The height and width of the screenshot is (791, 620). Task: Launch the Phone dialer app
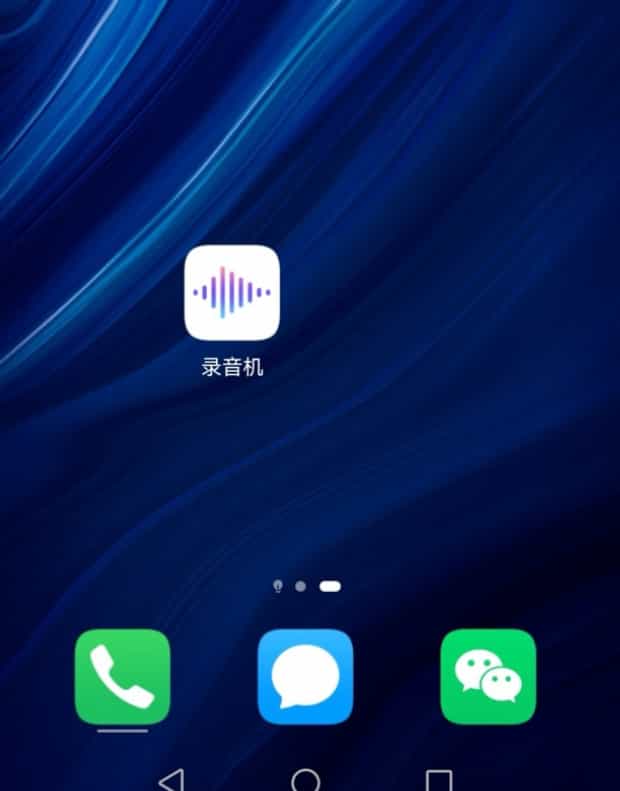(x=122, y=675)
